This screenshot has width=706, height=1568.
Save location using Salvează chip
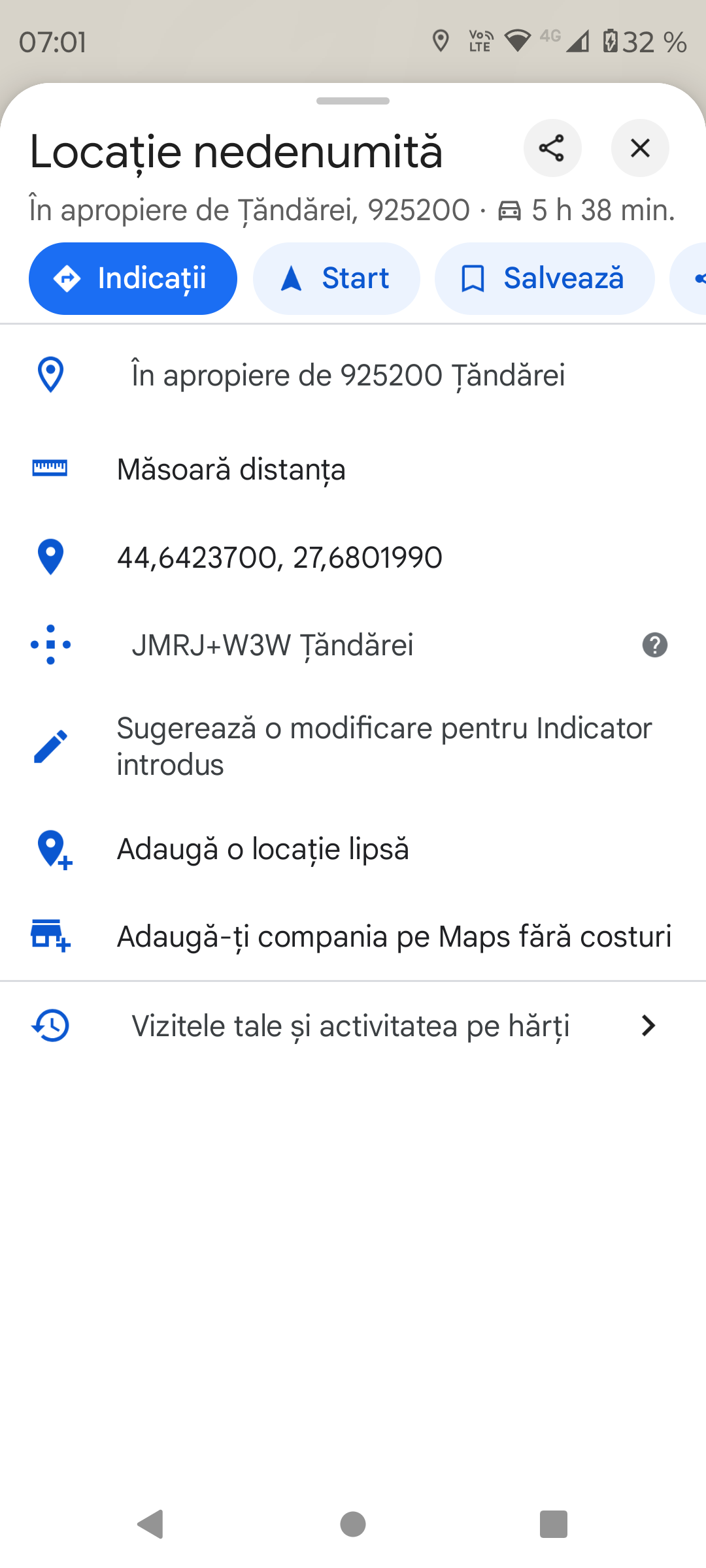tap(545, 278)
